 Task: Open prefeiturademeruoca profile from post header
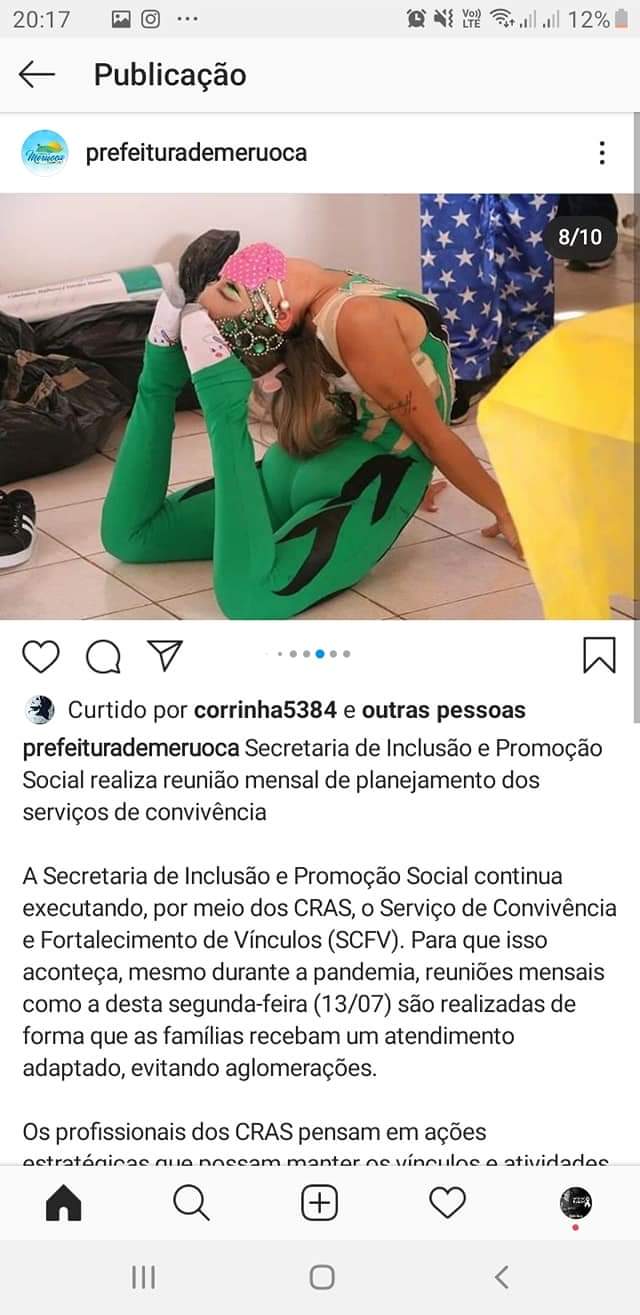pyautogui.click(x=196, y=153)
